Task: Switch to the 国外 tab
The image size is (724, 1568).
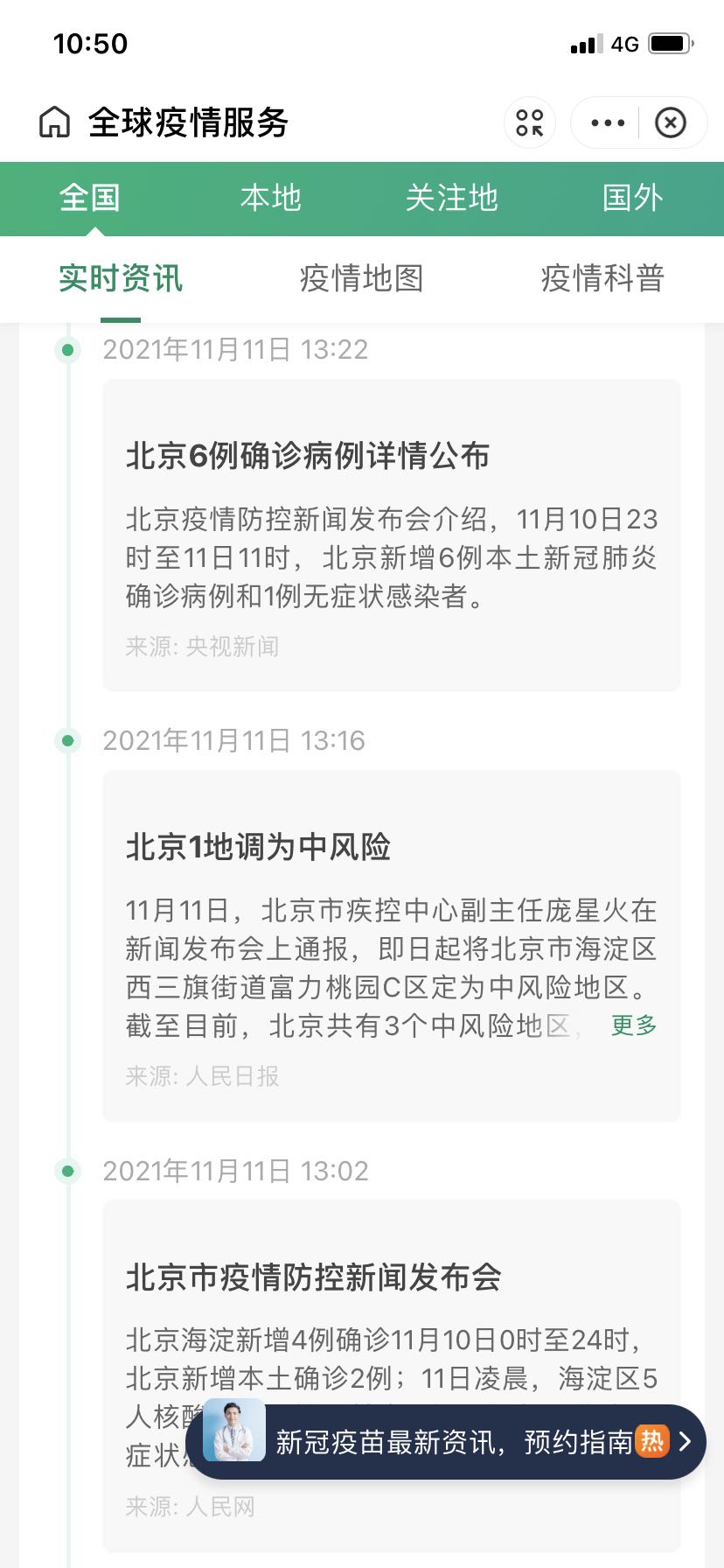Action: [x=633, y=198]
